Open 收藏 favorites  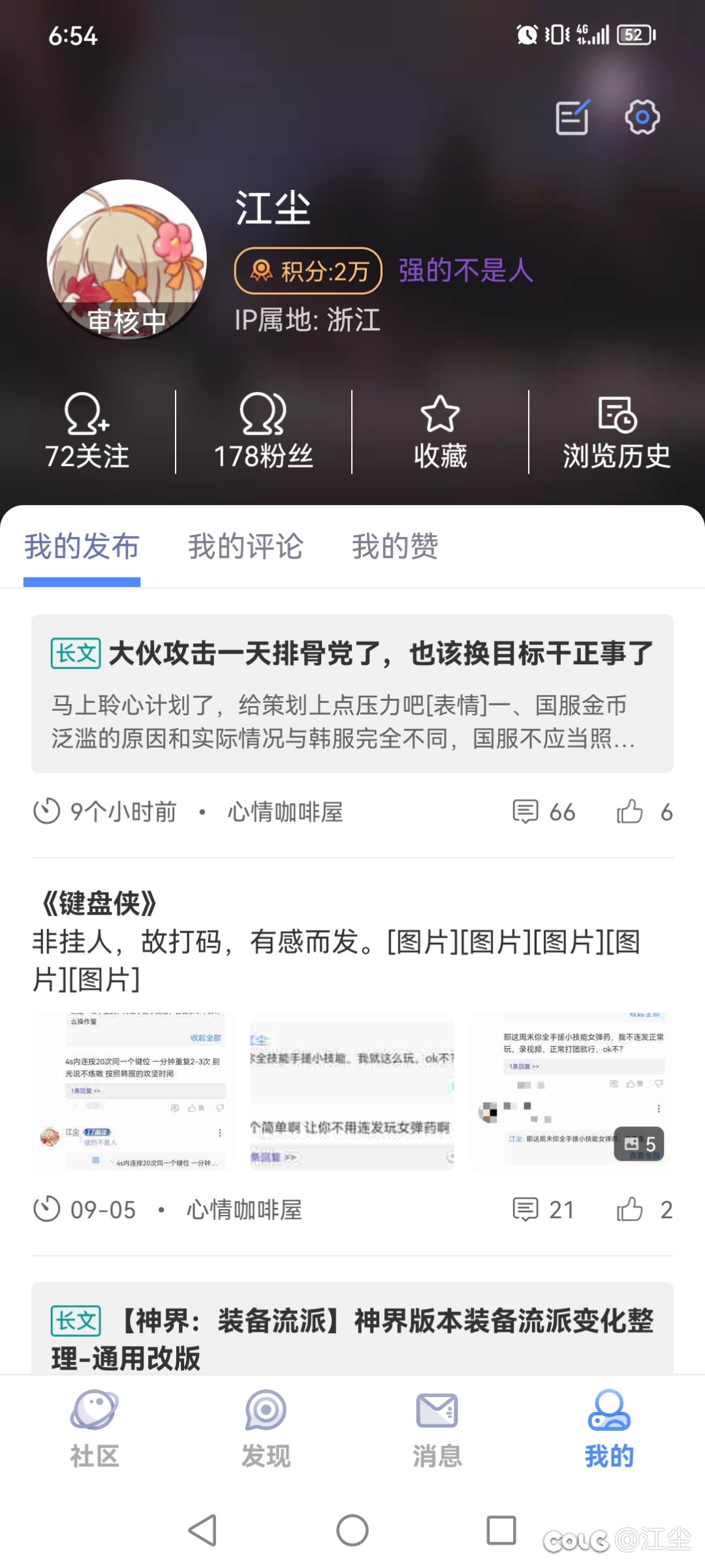[441, 431]
